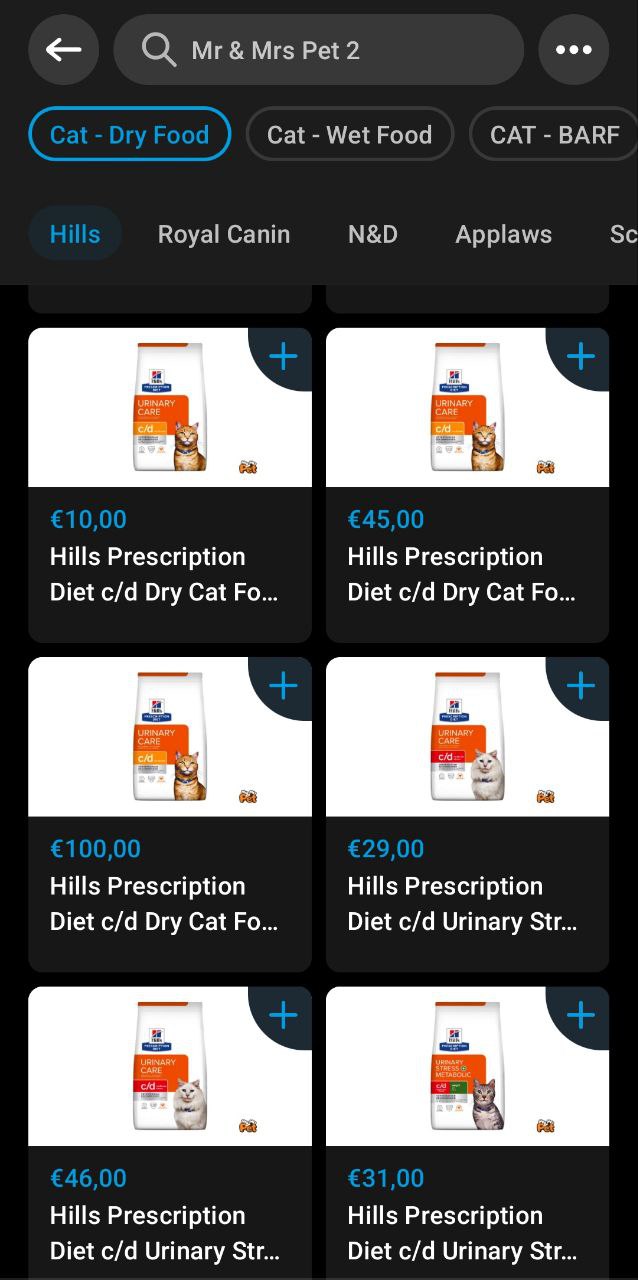Viewport: 638px width, 1280px height.
Task: Show Applaws brand products
Action: pos(503,234)
